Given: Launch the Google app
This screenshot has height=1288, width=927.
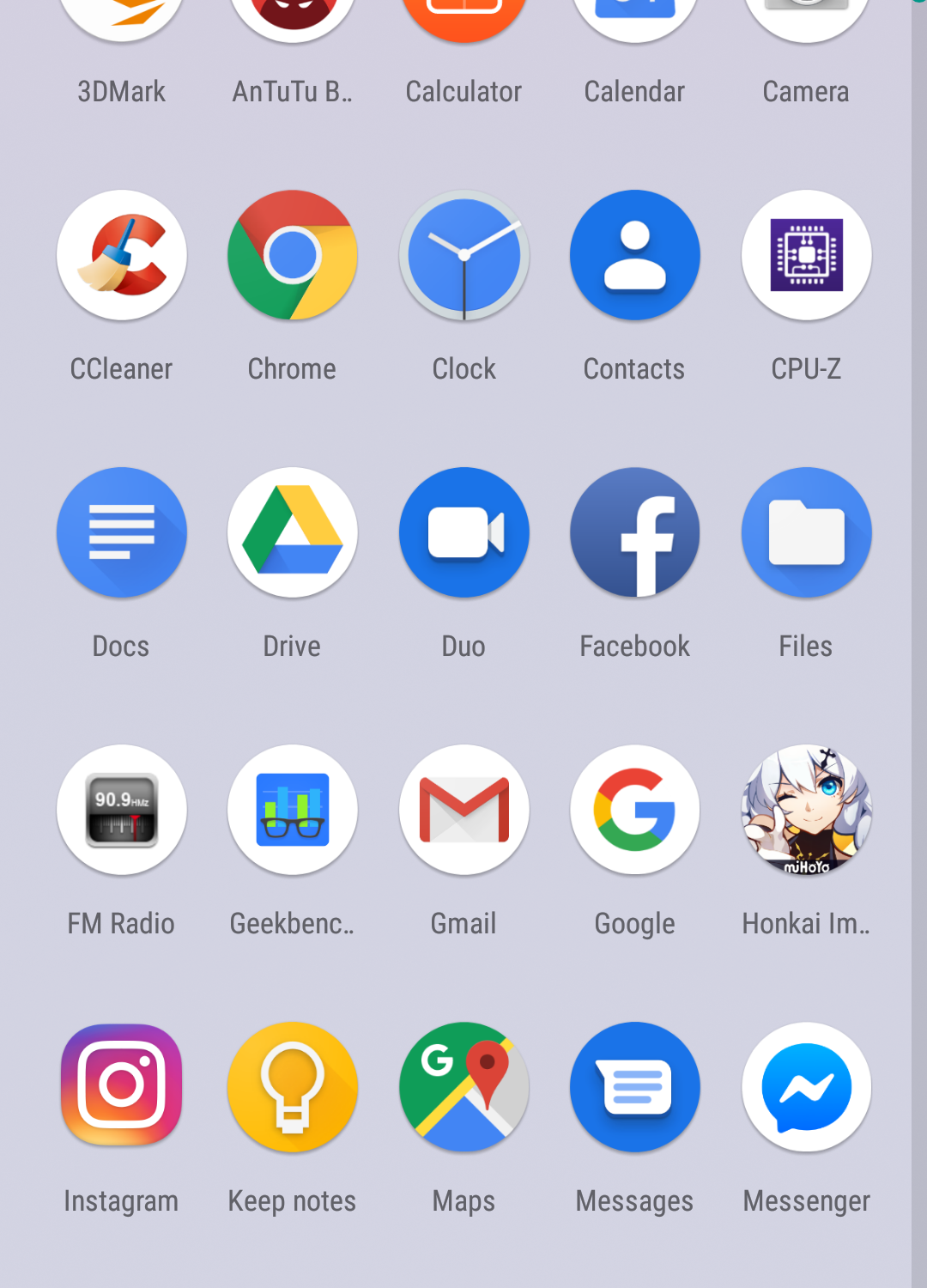Looking at the screenshot, I should click(635, 810).
